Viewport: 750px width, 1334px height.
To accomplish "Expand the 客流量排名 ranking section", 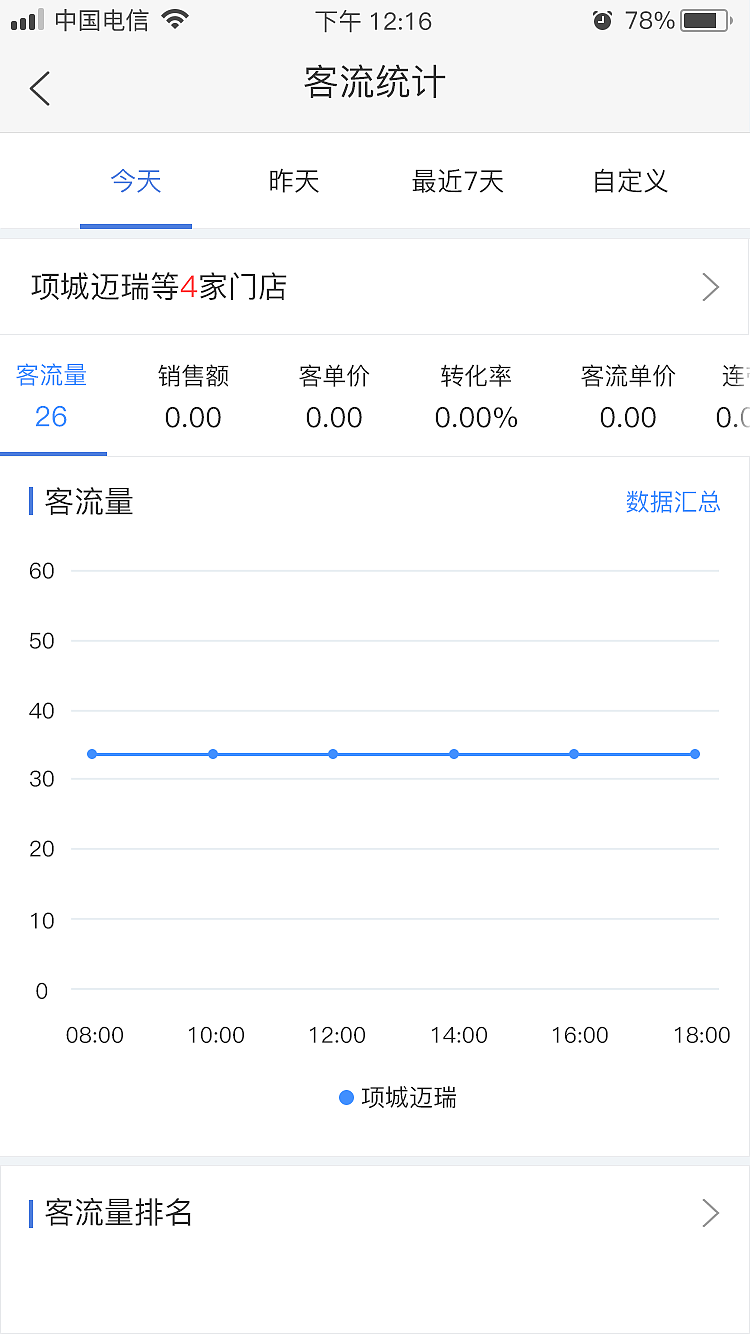I will click(x=710, y=1211).
